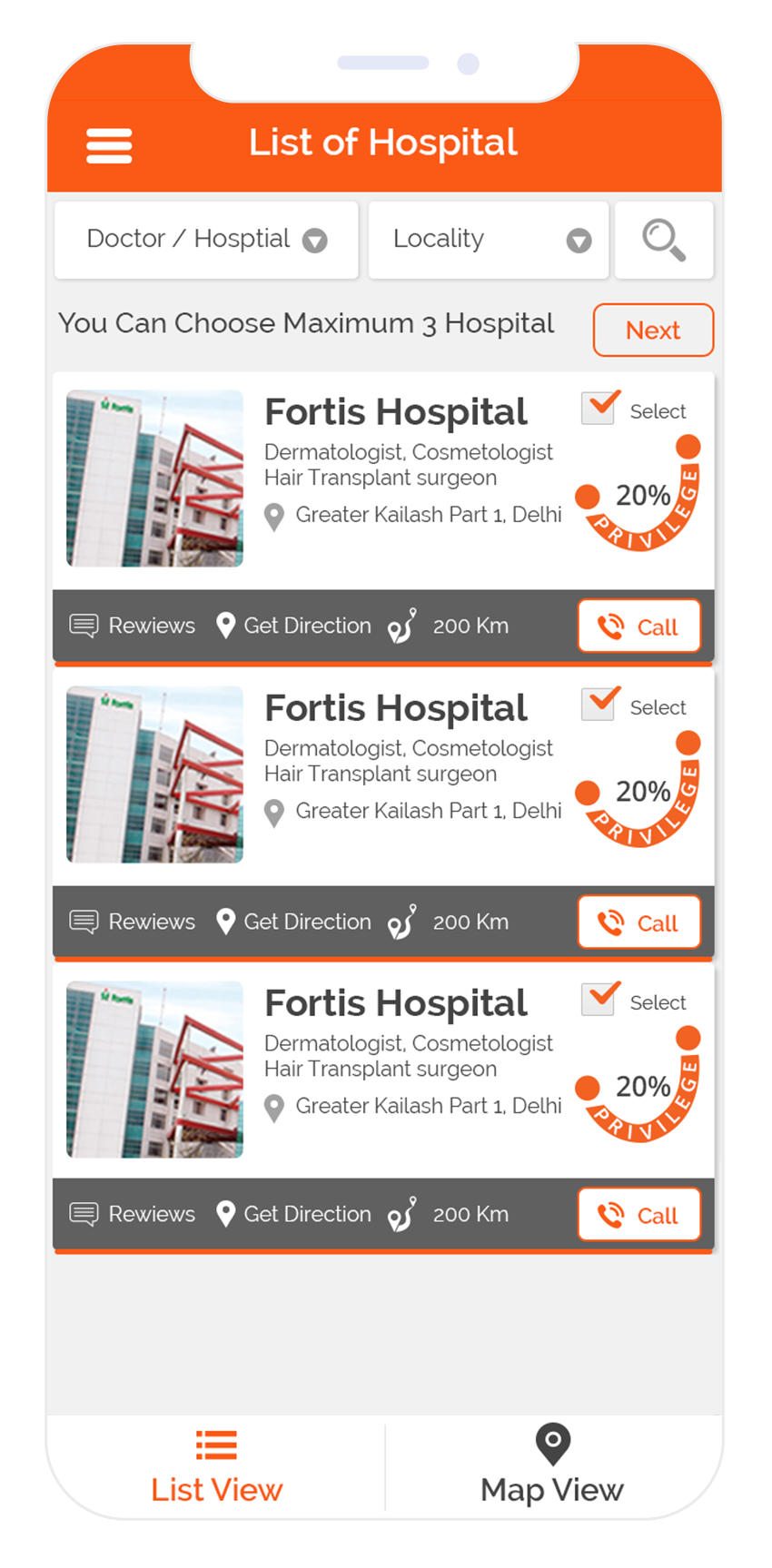This screenshot has height=1568, width=772.
Task: Open the Doctor / Hosptial dropdown
Action: coord(206,239)
